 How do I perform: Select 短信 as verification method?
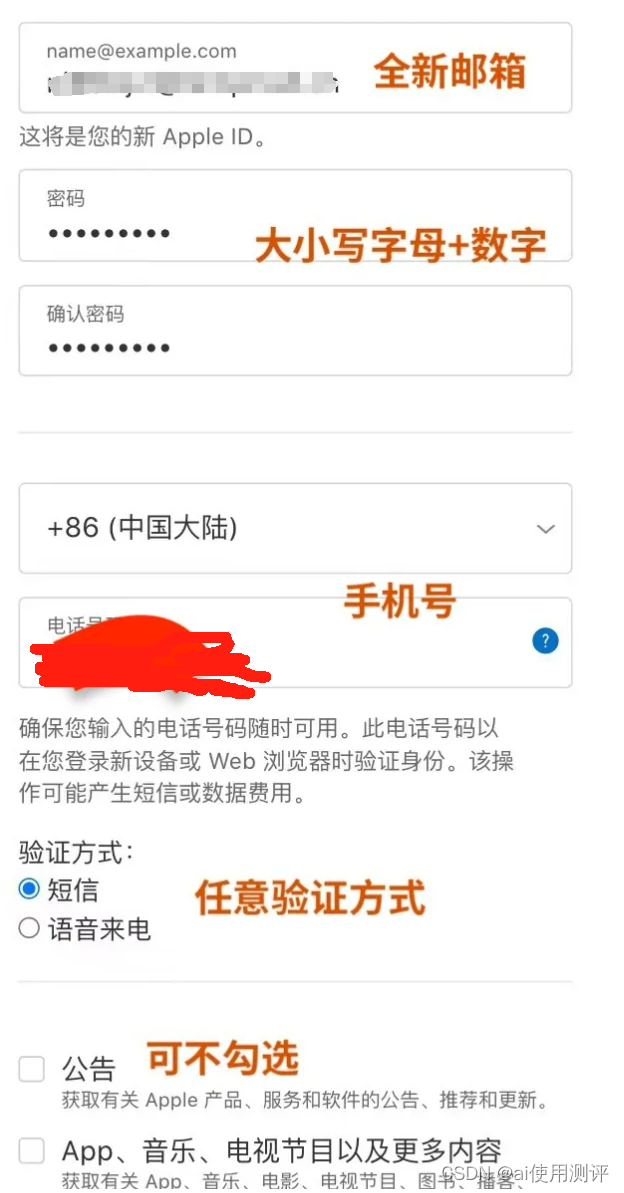click(x=30, y=888)
